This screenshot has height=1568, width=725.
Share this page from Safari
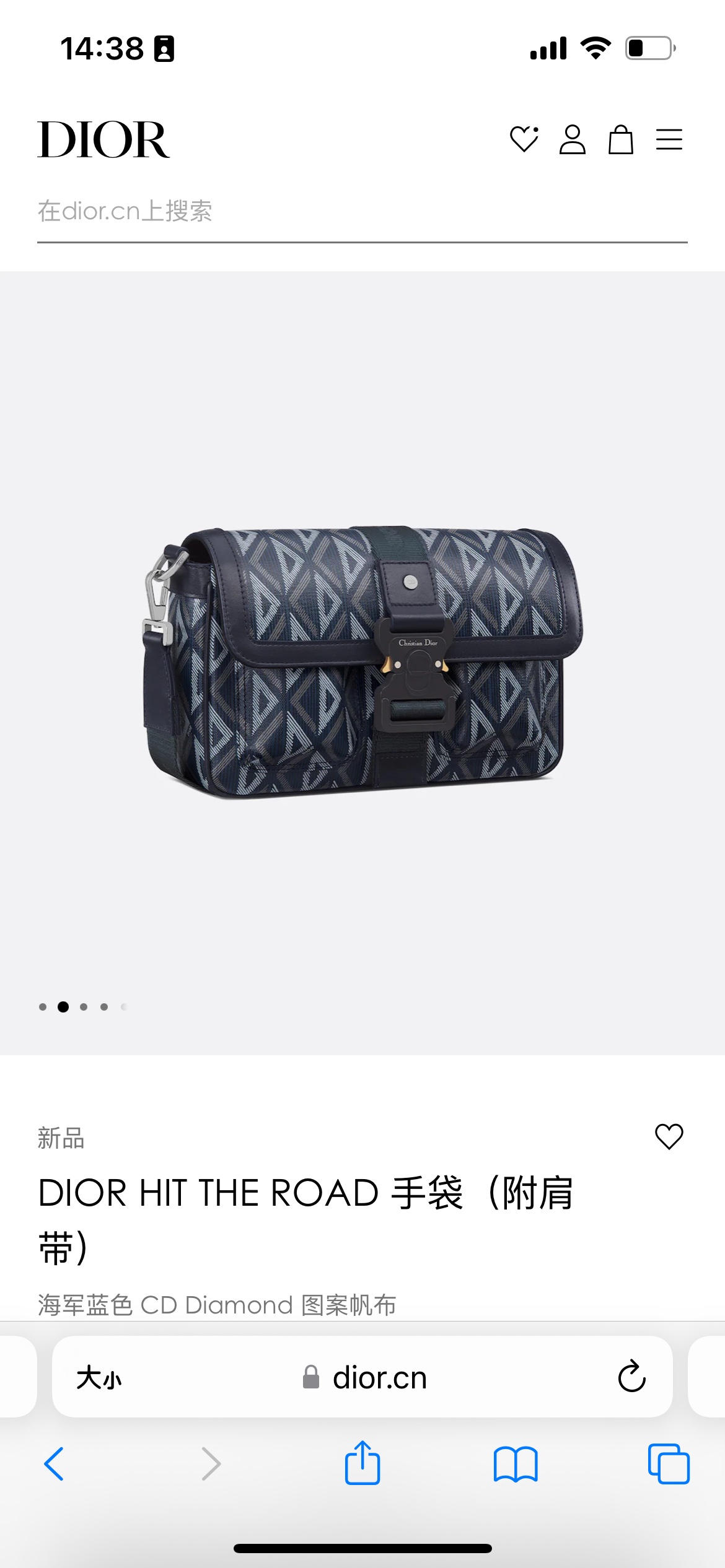[x=362, y=1463]
